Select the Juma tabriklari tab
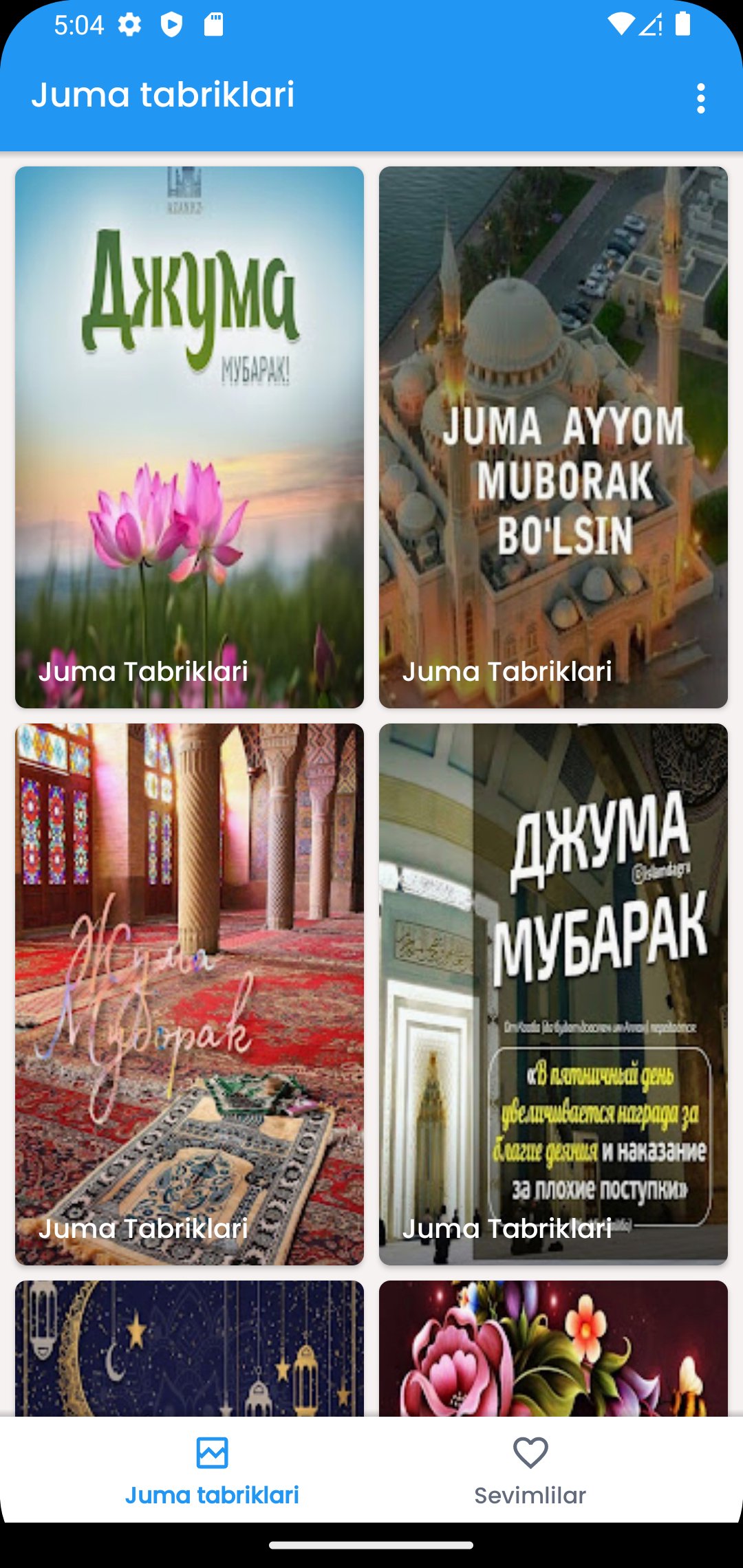This screenshot has width=743, height=1568. click(213, 1472)
